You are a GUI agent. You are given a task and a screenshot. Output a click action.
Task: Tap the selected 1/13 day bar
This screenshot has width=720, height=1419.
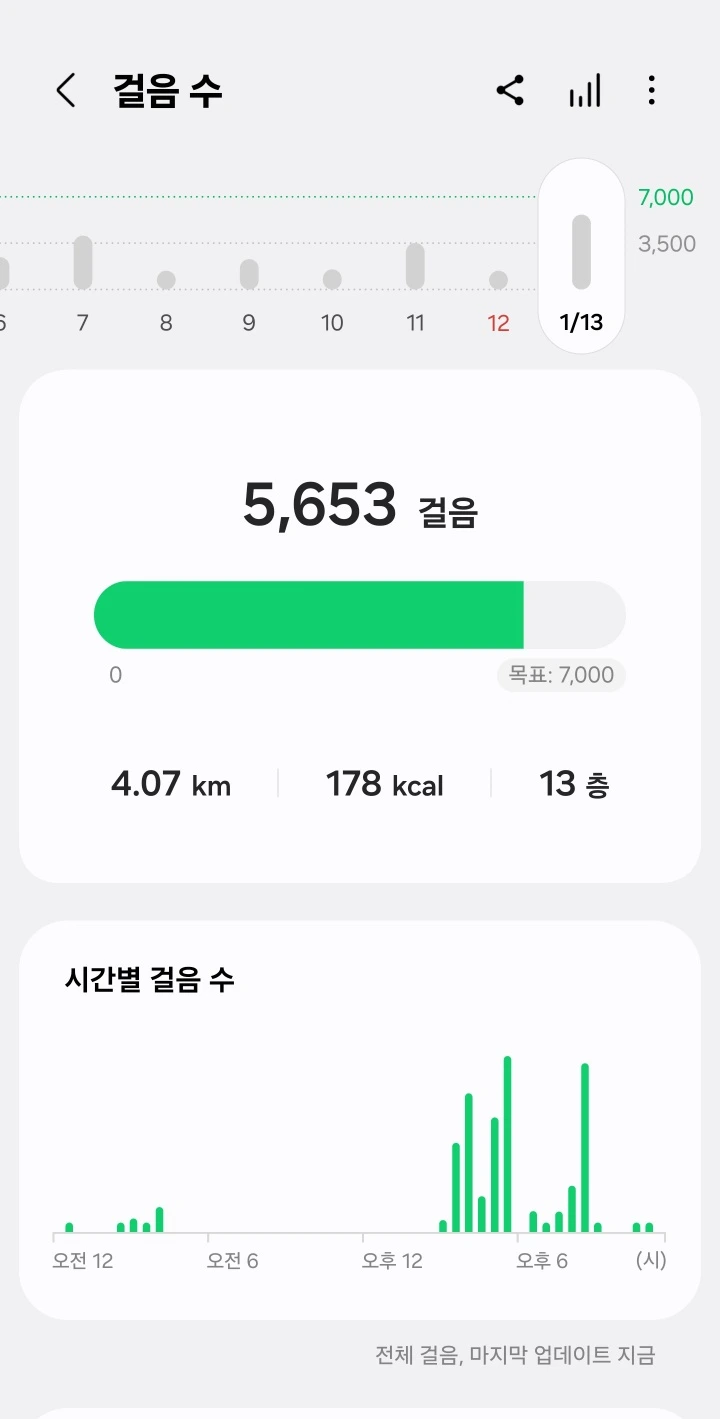[x=581, y=255]
